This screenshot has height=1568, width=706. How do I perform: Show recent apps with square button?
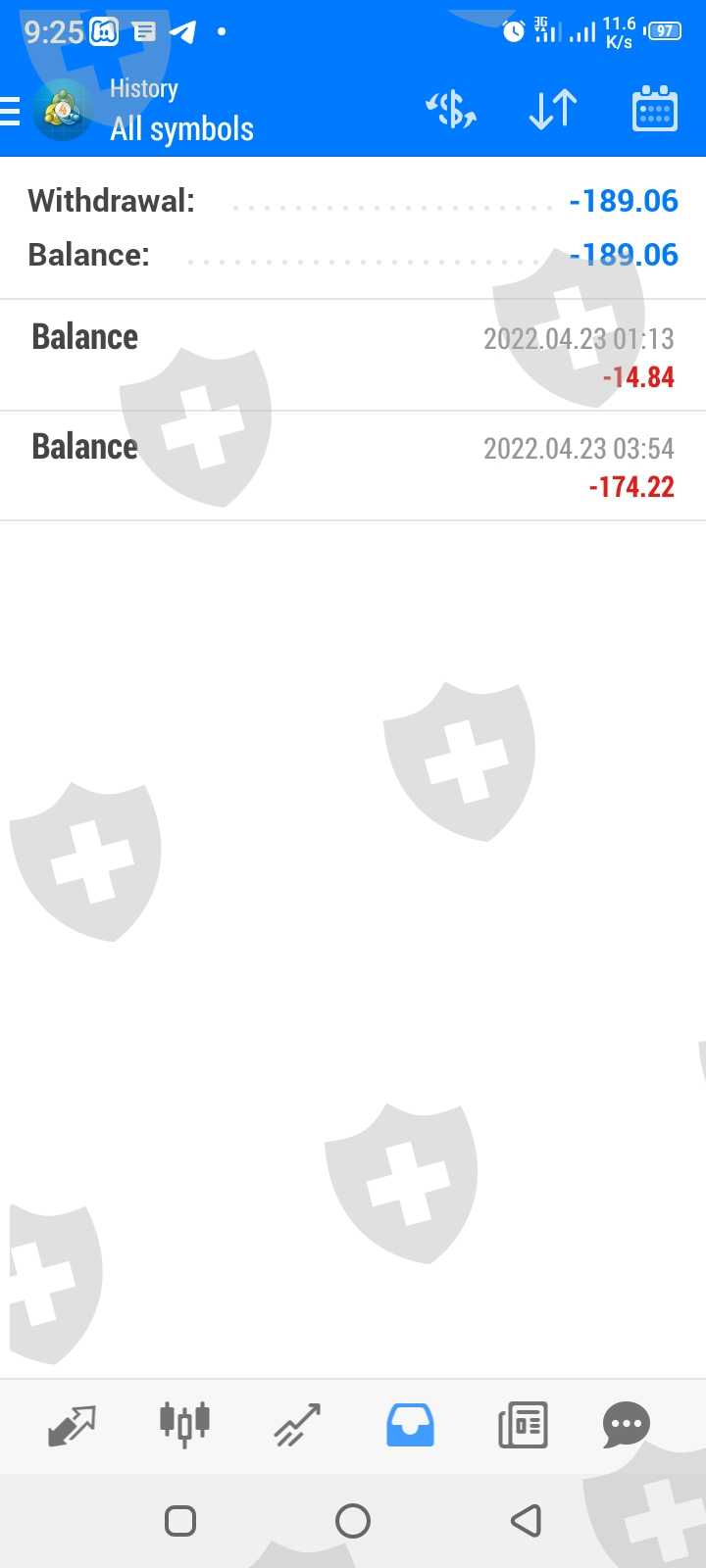pos(180,1521)
